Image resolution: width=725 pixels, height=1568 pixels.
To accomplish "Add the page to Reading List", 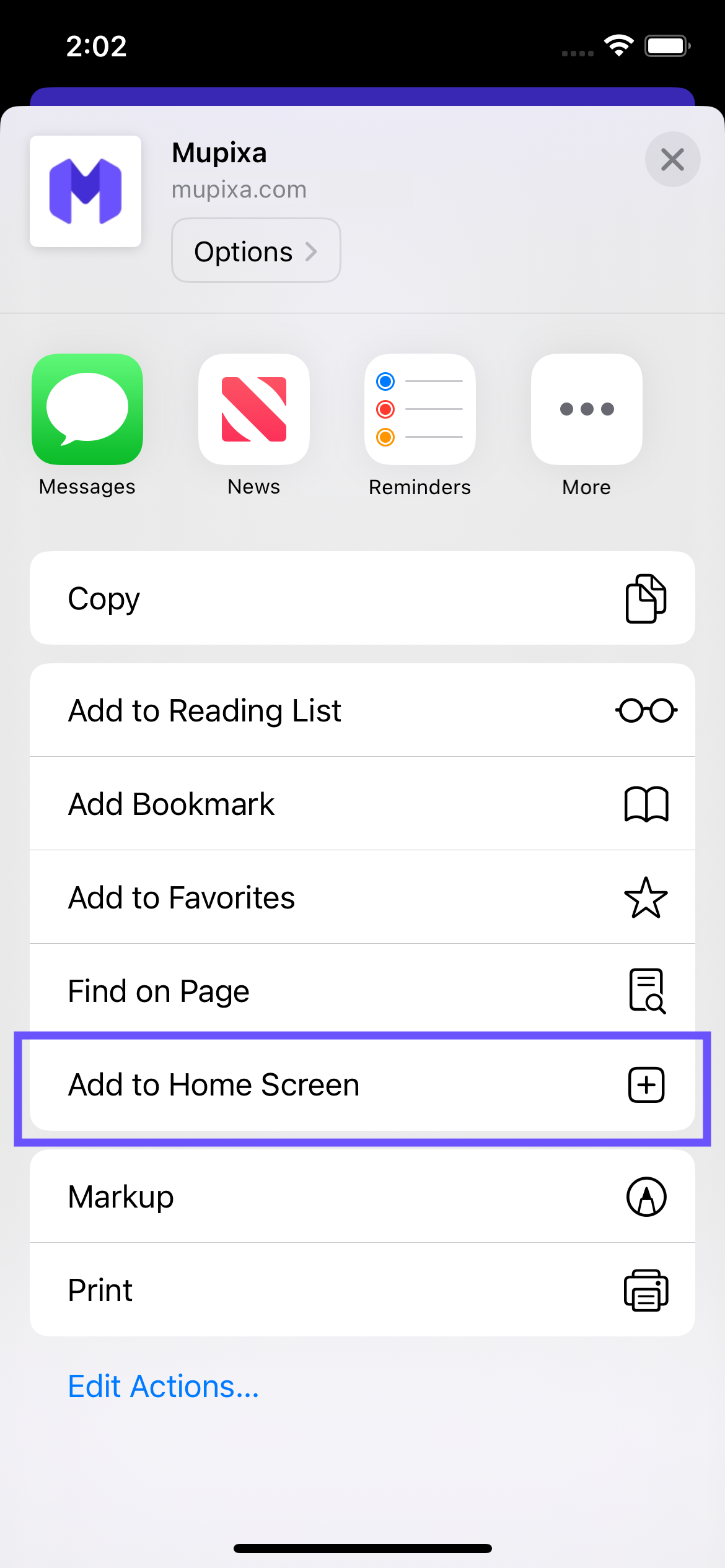I will [362, 710].
